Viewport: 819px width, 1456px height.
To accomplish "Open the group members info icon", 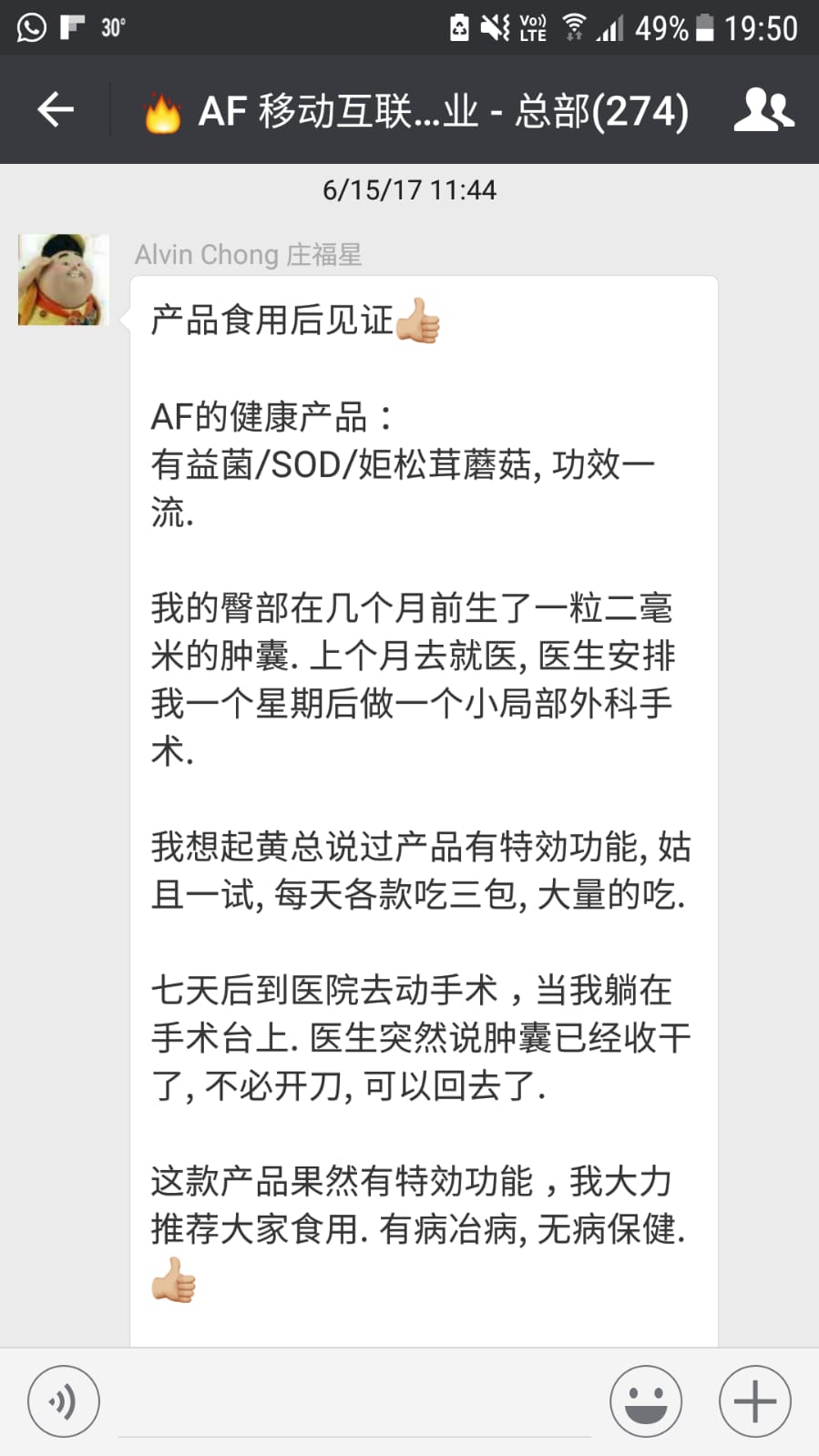I will (x=763, y=110).
